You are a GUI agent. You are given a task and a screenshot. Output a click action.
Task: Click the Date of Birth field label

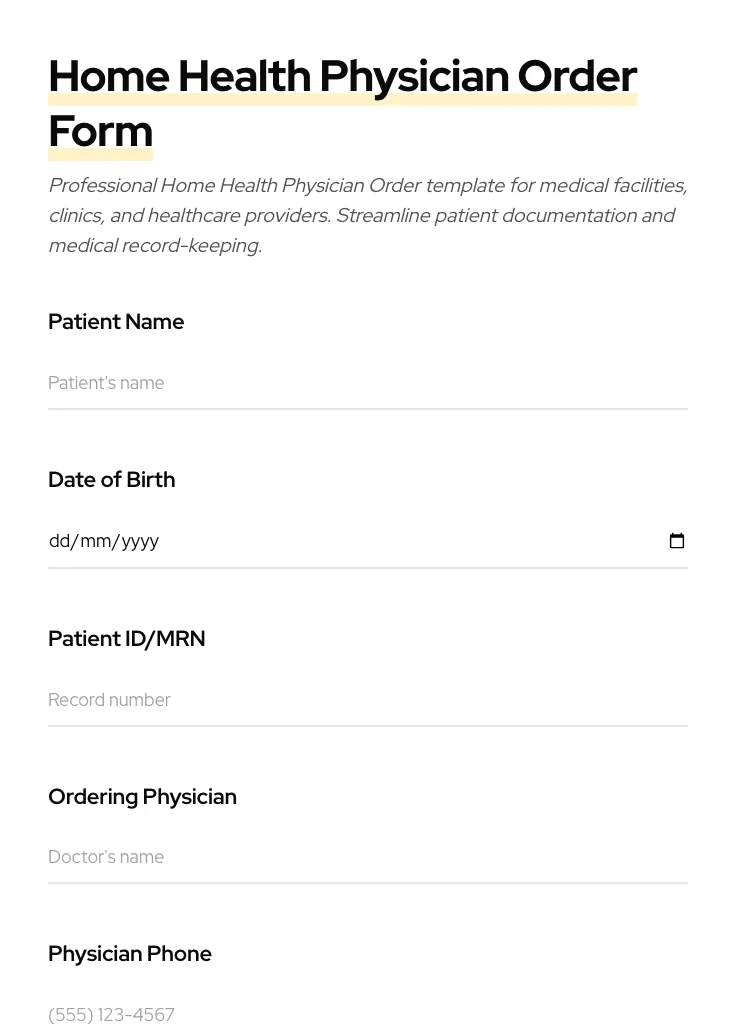tap(111, 480)
